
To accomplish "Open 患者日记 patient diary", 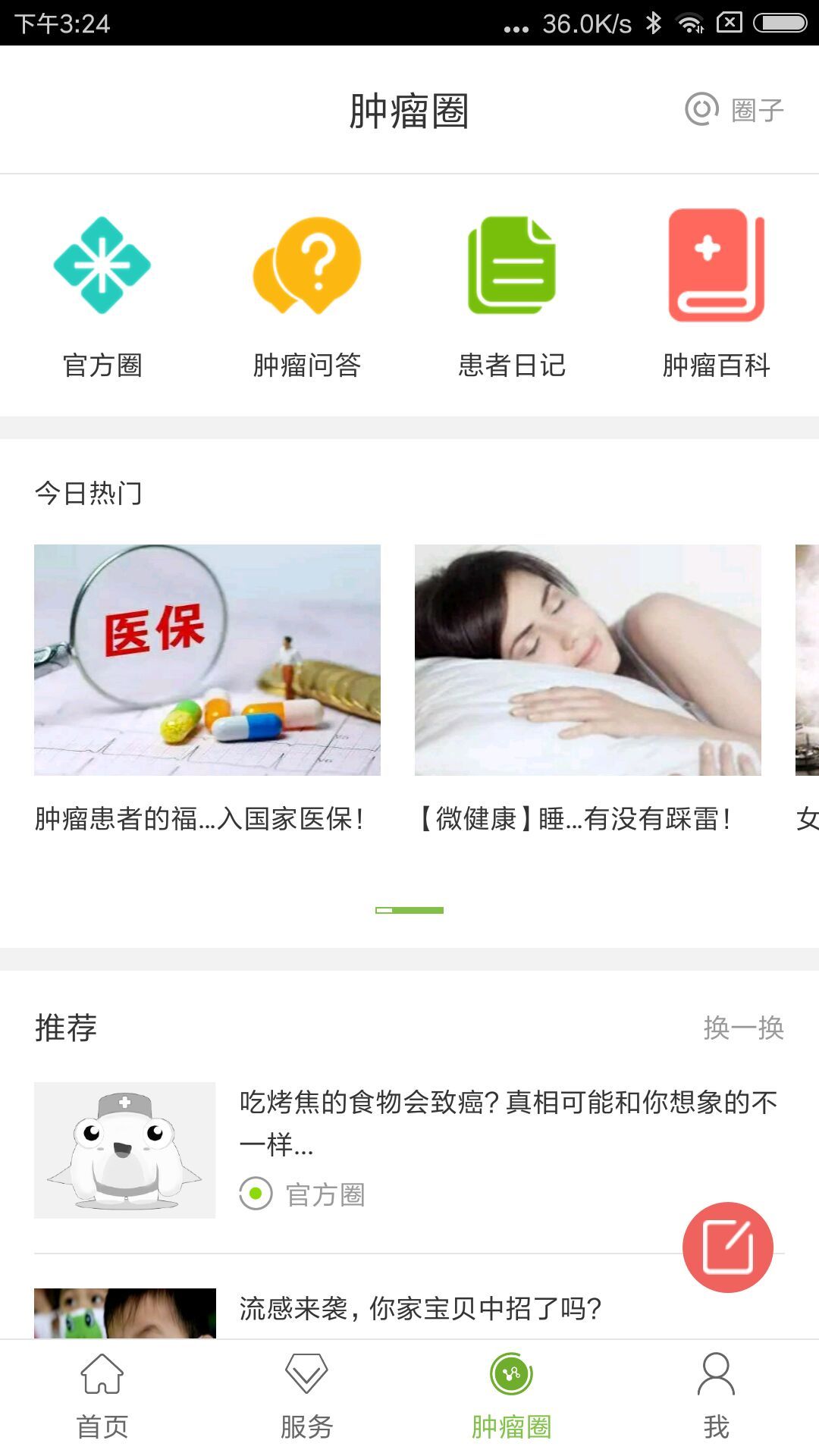I will click(512, 296).
